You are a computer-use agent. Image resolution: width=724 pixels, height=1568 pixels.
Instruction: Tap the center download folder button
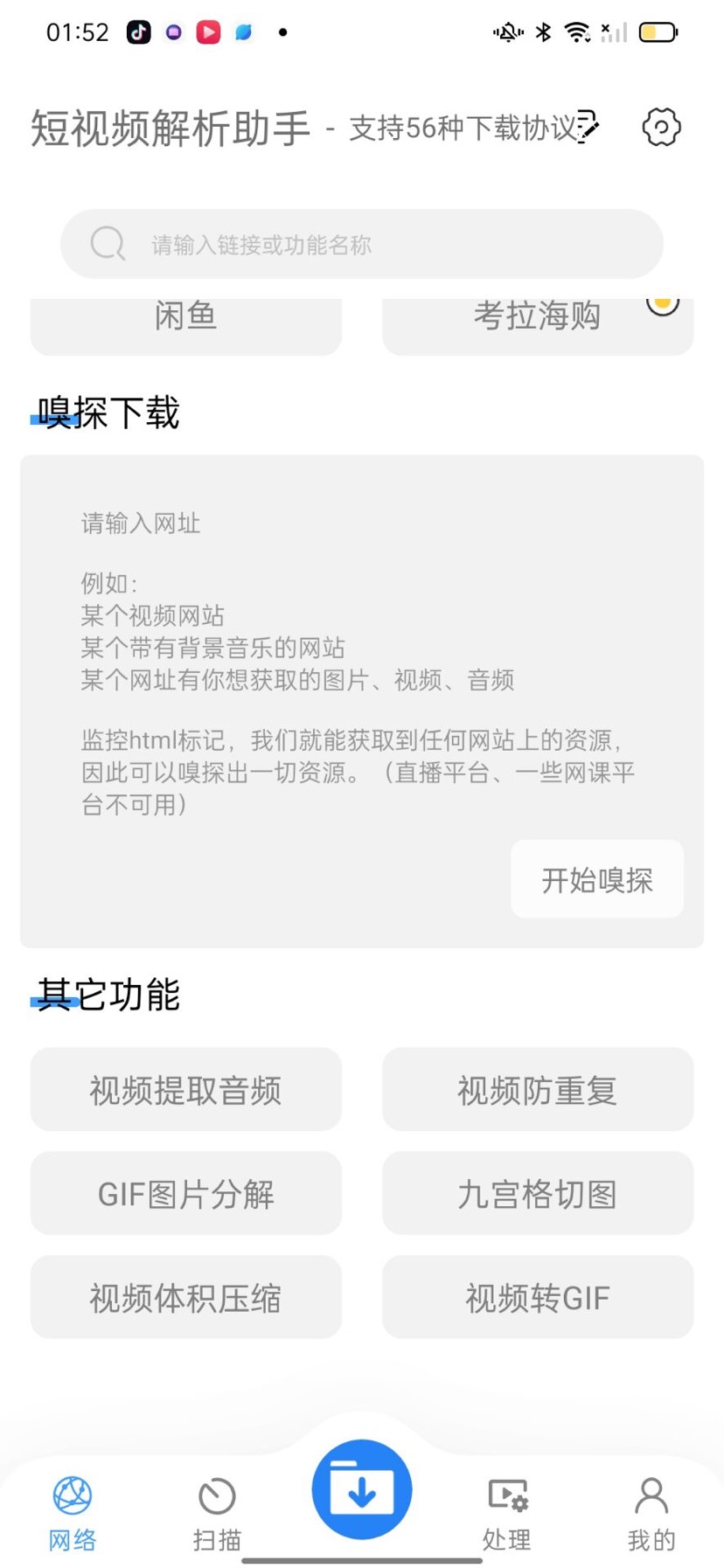pos(361,1489)
